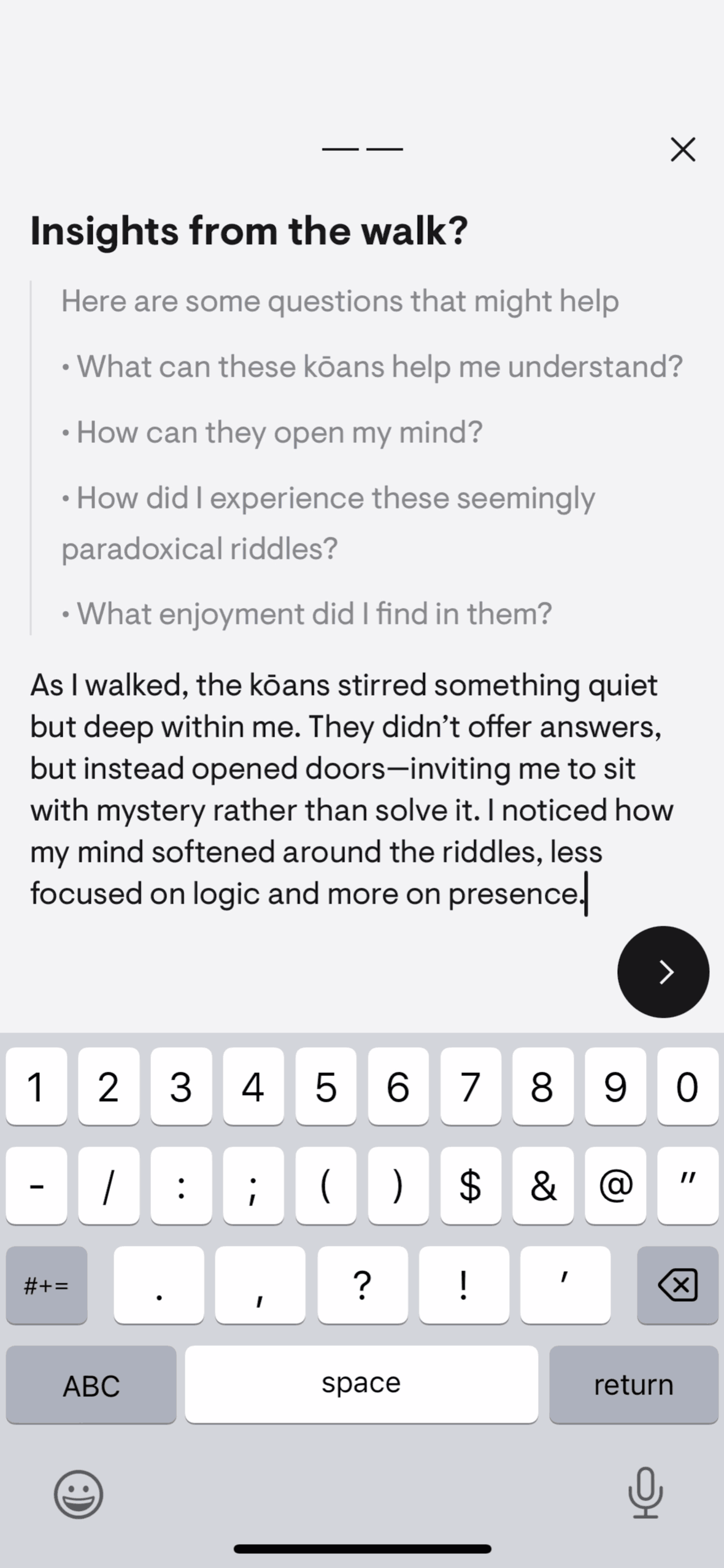This screenshot has height=1568, width=724.
Task: Continue with the next arrow button
Action: (x=663, y=972)
